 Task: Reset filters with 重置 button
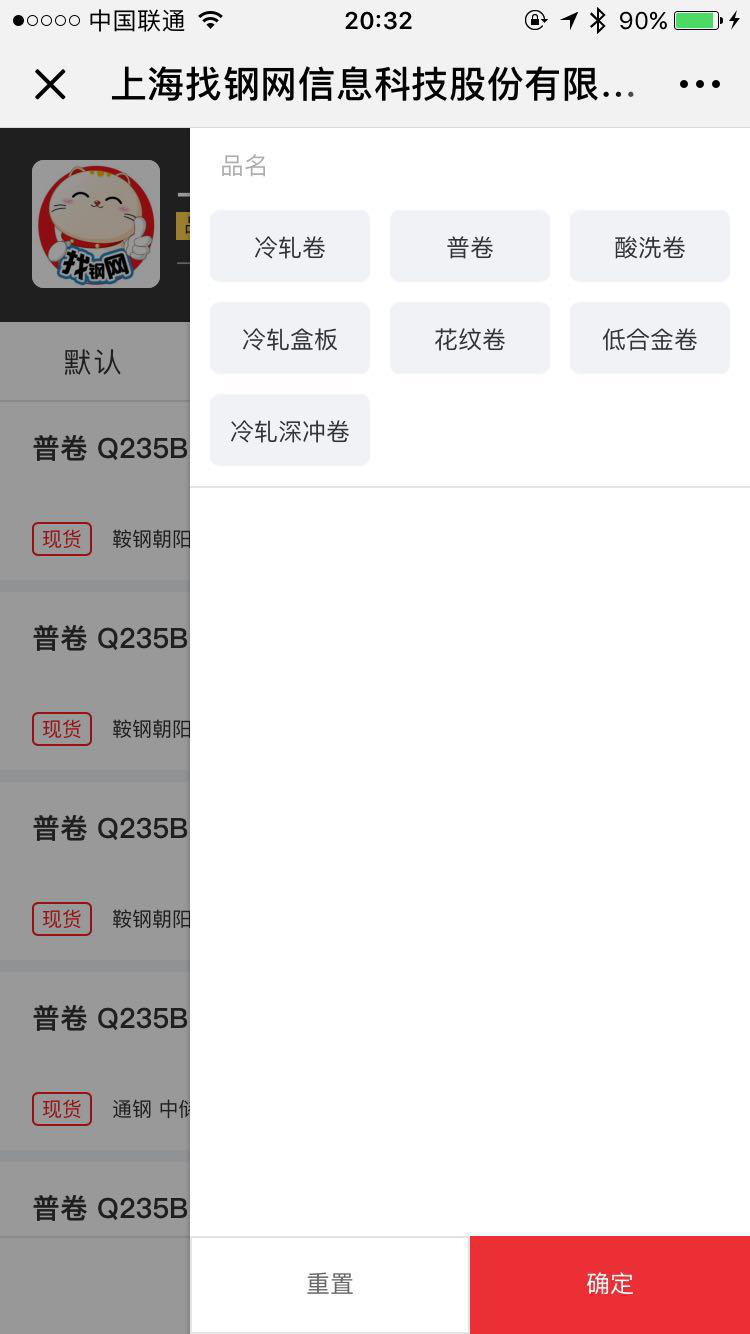click(330, 1284)
